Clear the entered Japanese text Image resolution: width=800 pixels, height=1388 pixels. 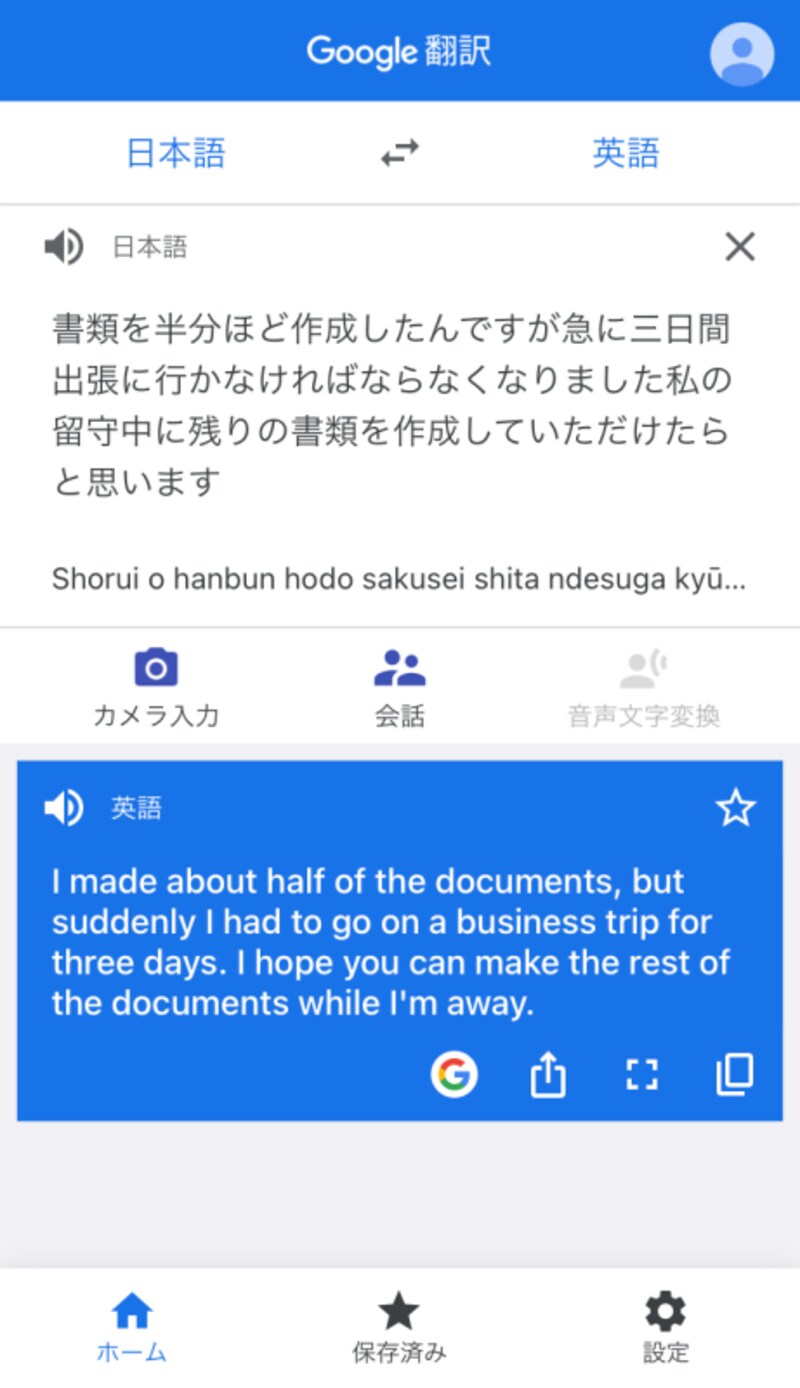click(739, 247)
